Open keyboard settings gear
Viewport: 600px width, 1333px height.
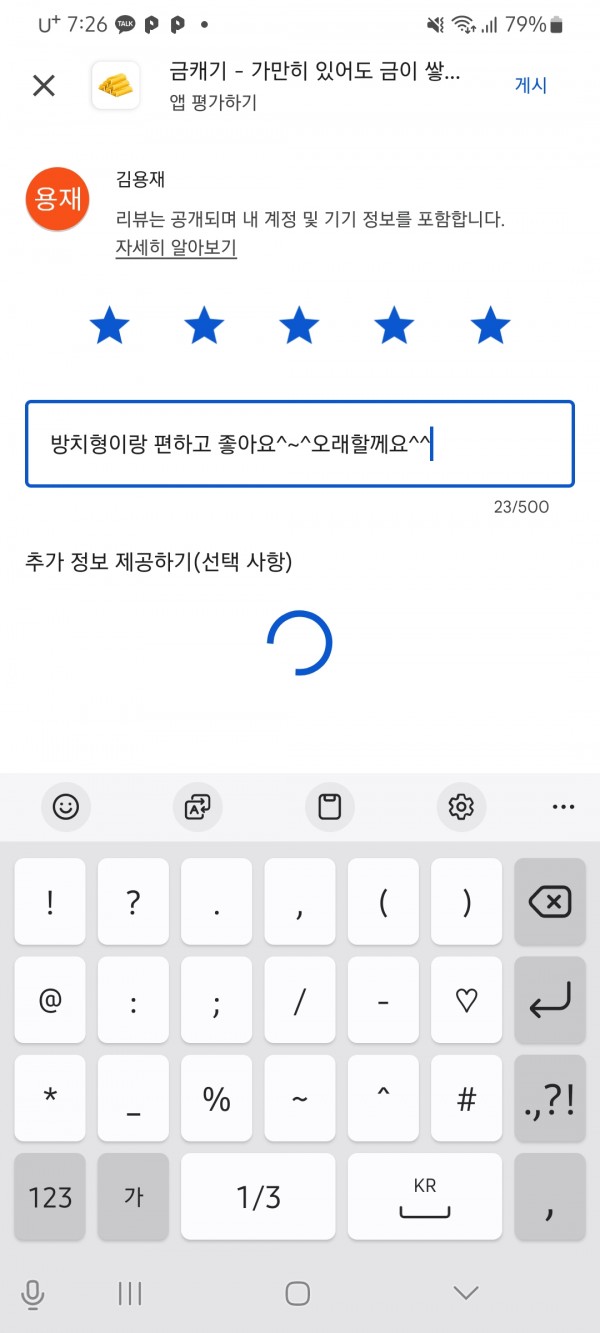coord(461,807)
